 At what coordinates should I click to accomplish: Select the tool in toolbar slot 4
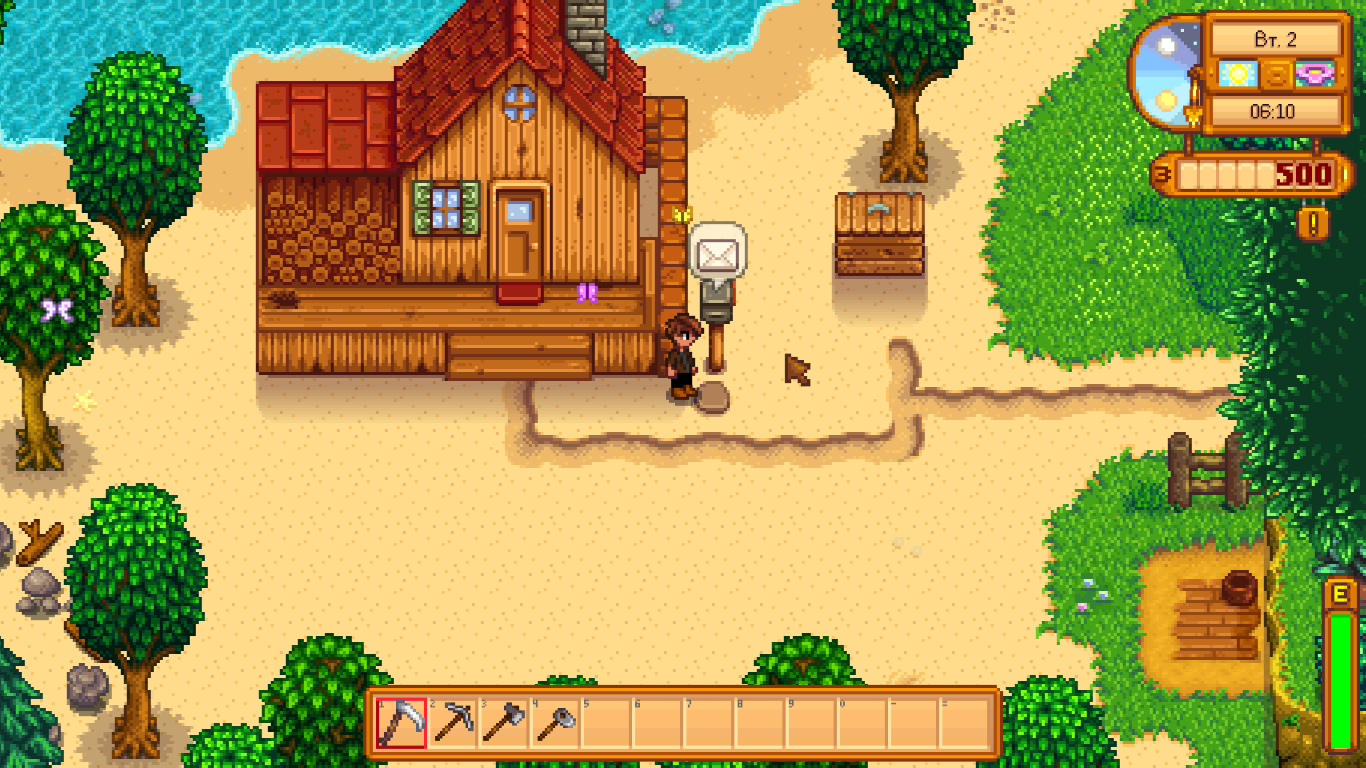[556, 723]
